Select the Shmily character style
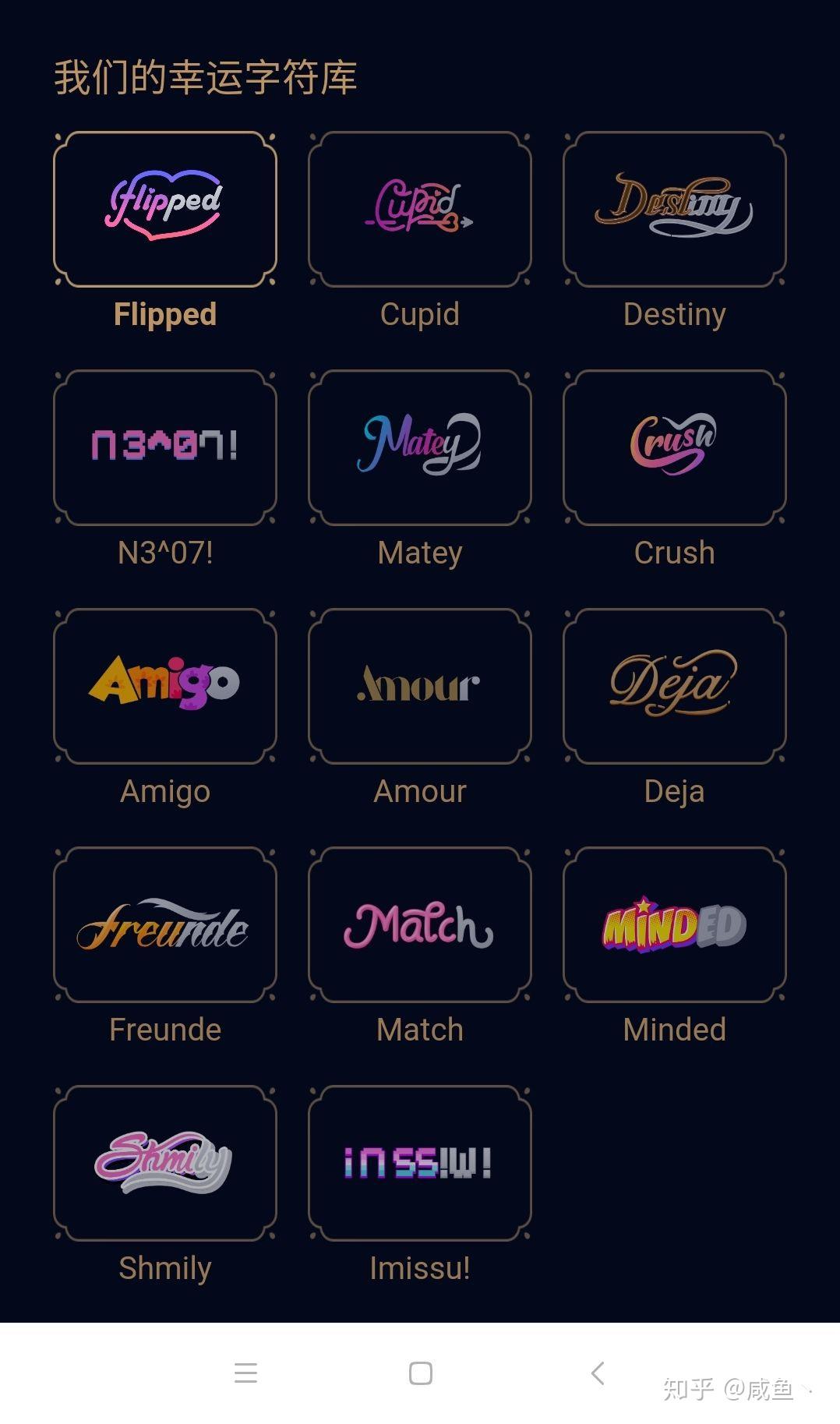840x1424 pixels. coord(165,1163)
